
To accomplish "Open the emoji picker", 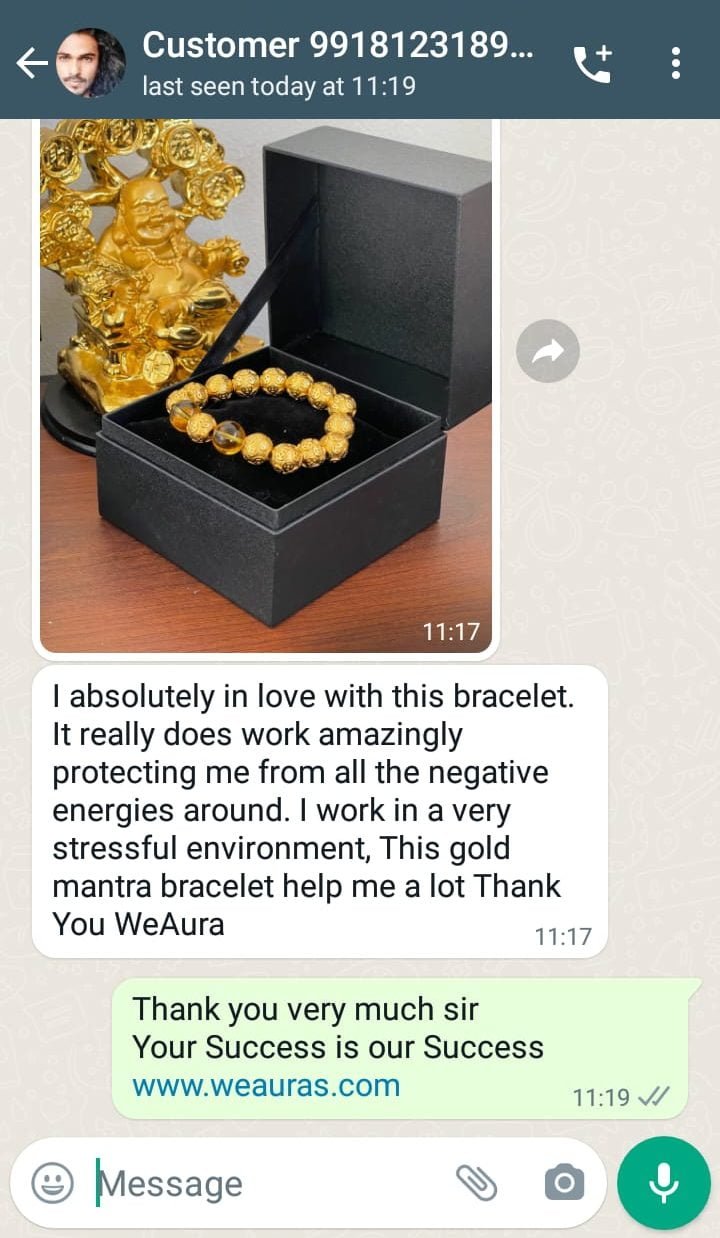I will (x=52, y=1183).
